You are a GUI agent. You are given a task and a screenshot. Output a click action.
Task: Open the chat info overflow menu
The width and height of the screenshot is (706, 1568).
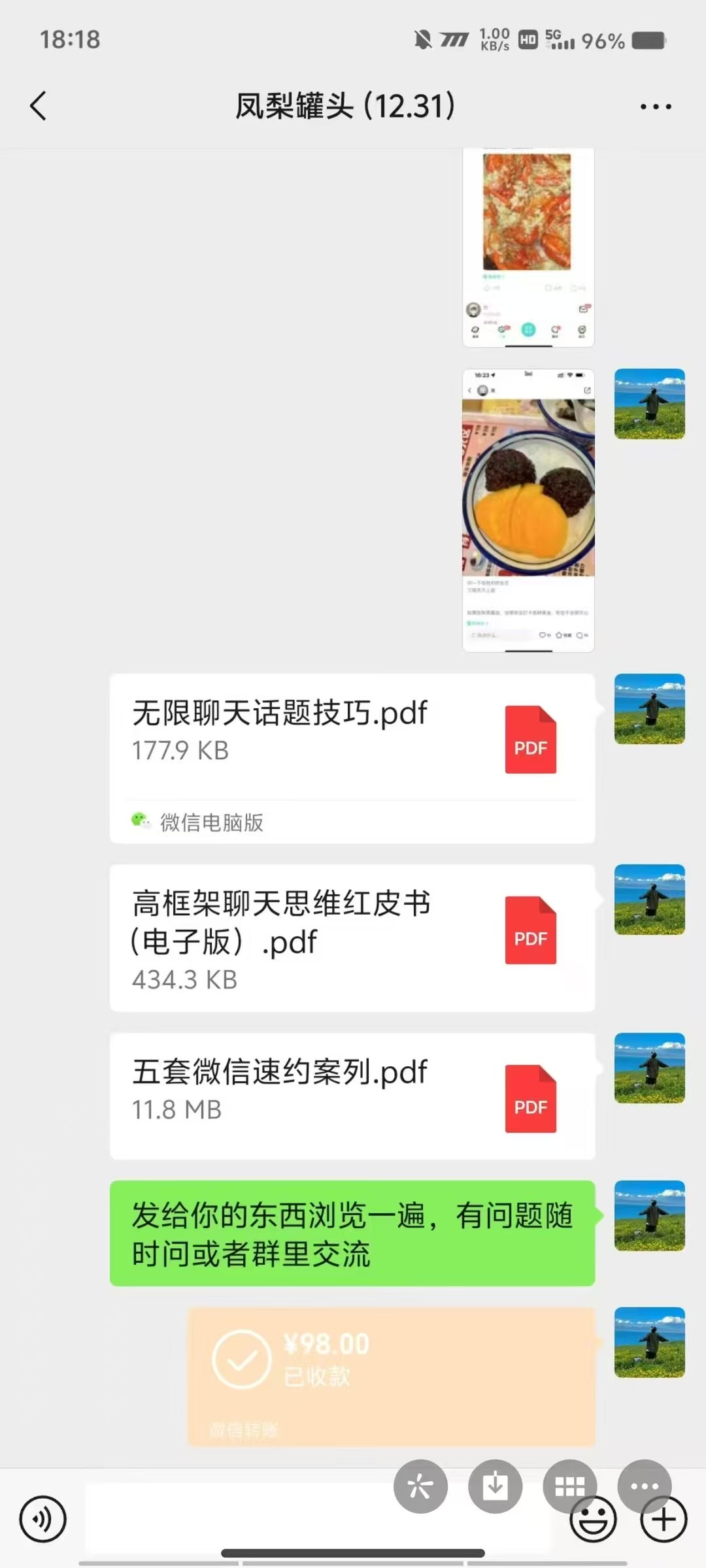(656, 106)
